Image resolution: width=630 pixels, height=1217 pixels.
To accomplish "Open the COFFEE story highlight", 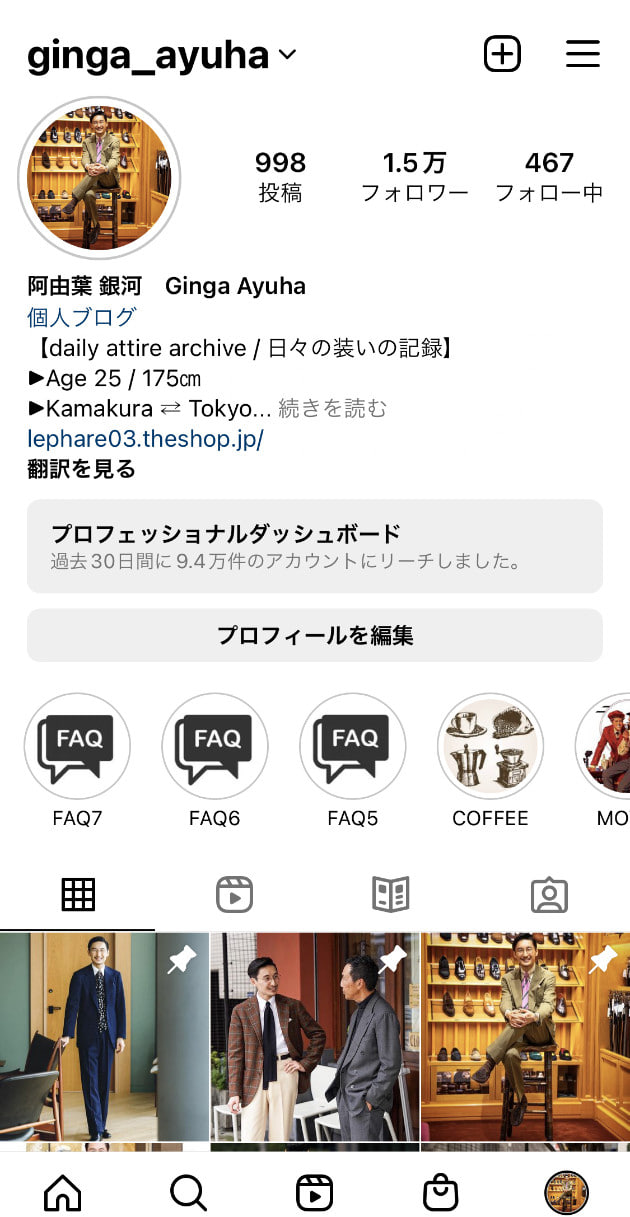I will (x=490, y=747).
